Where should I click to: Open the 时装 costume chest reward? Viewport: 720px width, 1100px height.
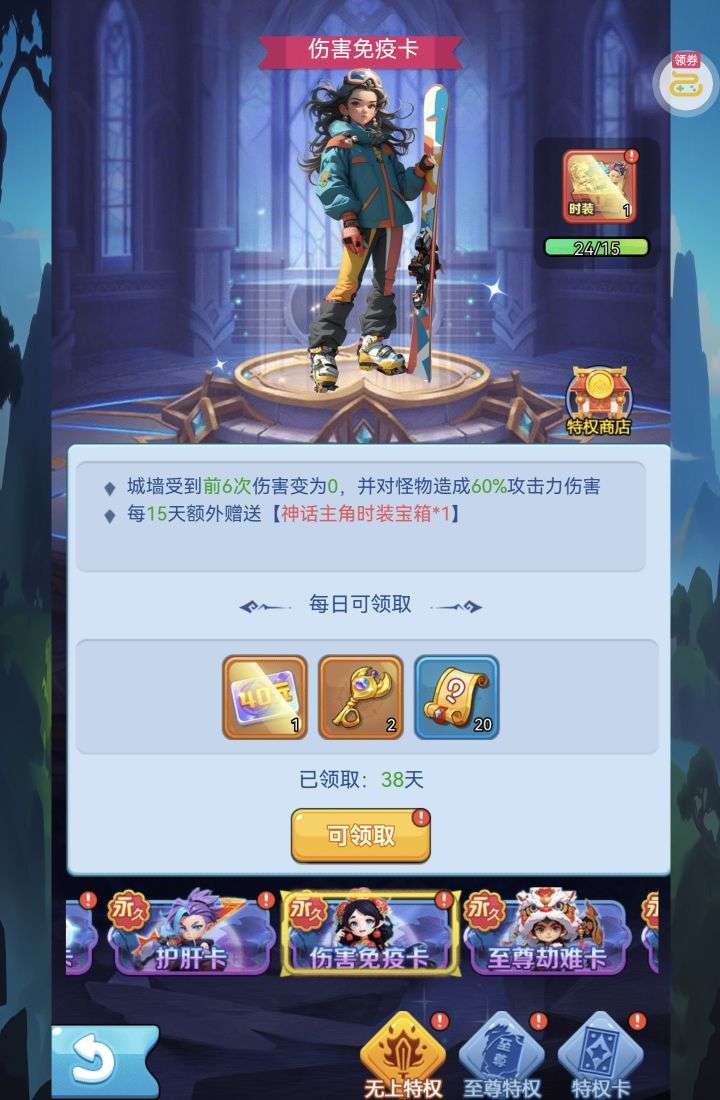point(598,187)
